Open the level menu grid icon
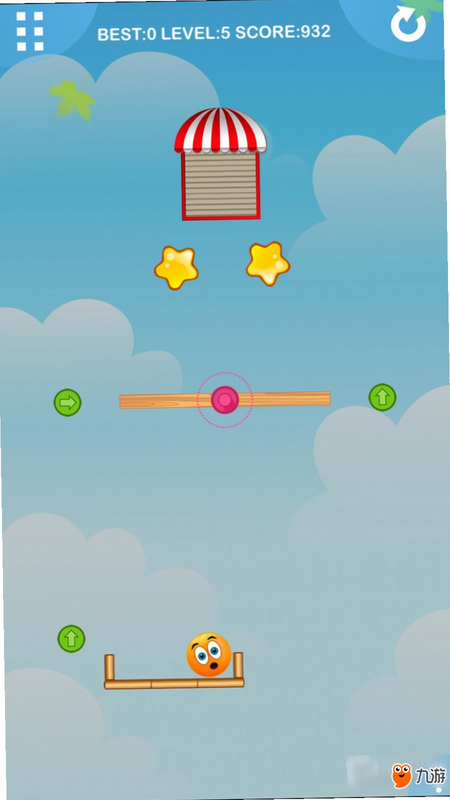 (30, 31)
